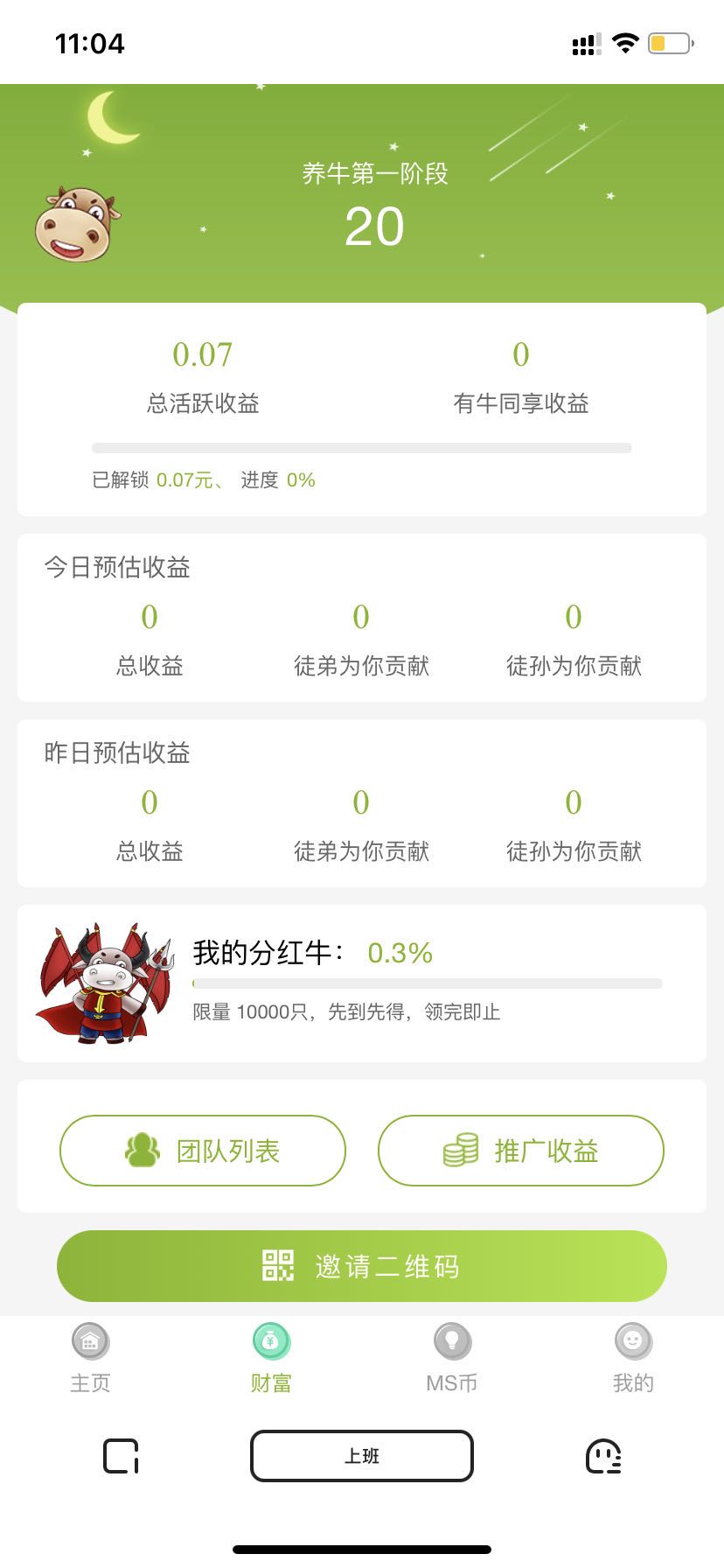
Task: Open the 邀请二维码 invite QR code
Action: 362,1266
